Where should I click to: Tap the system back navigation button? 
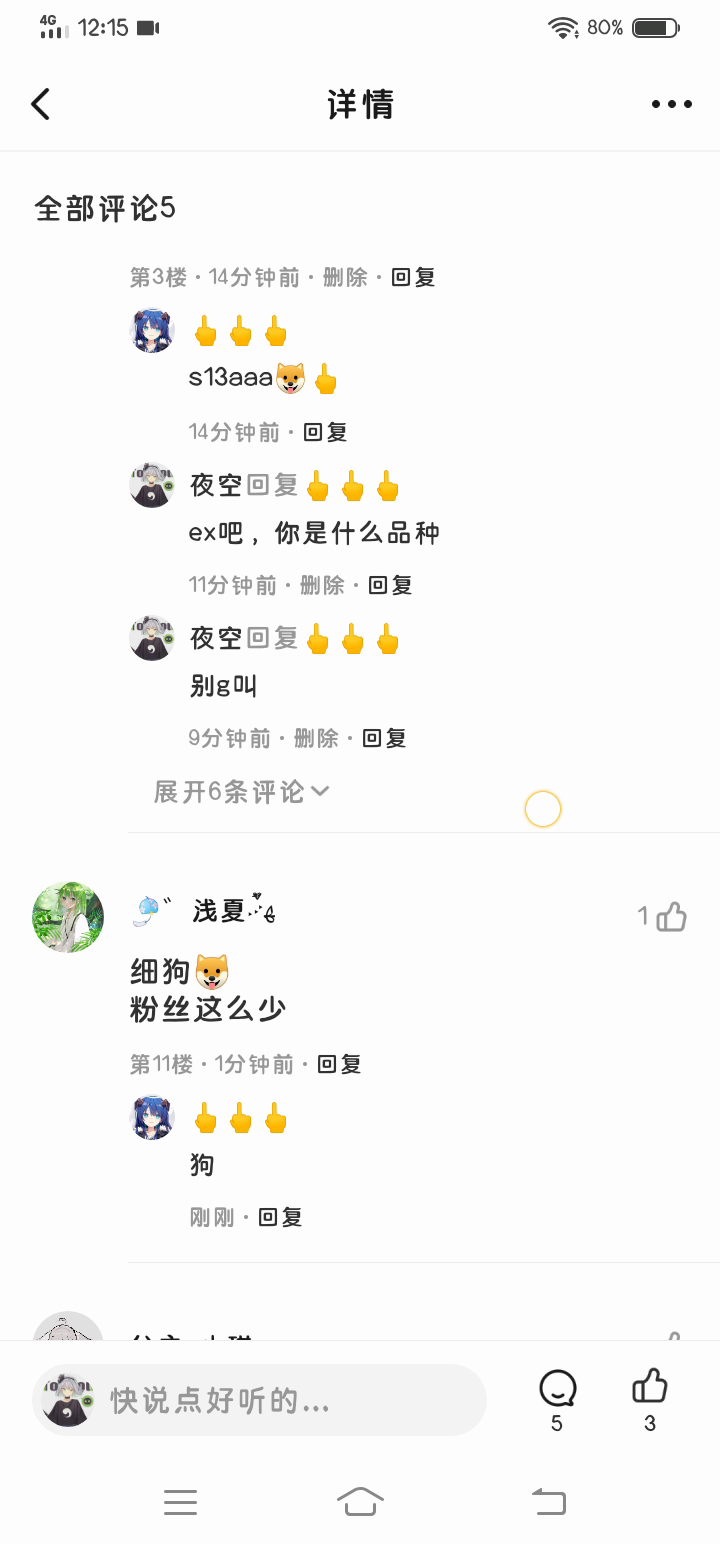click(548, 1502)
